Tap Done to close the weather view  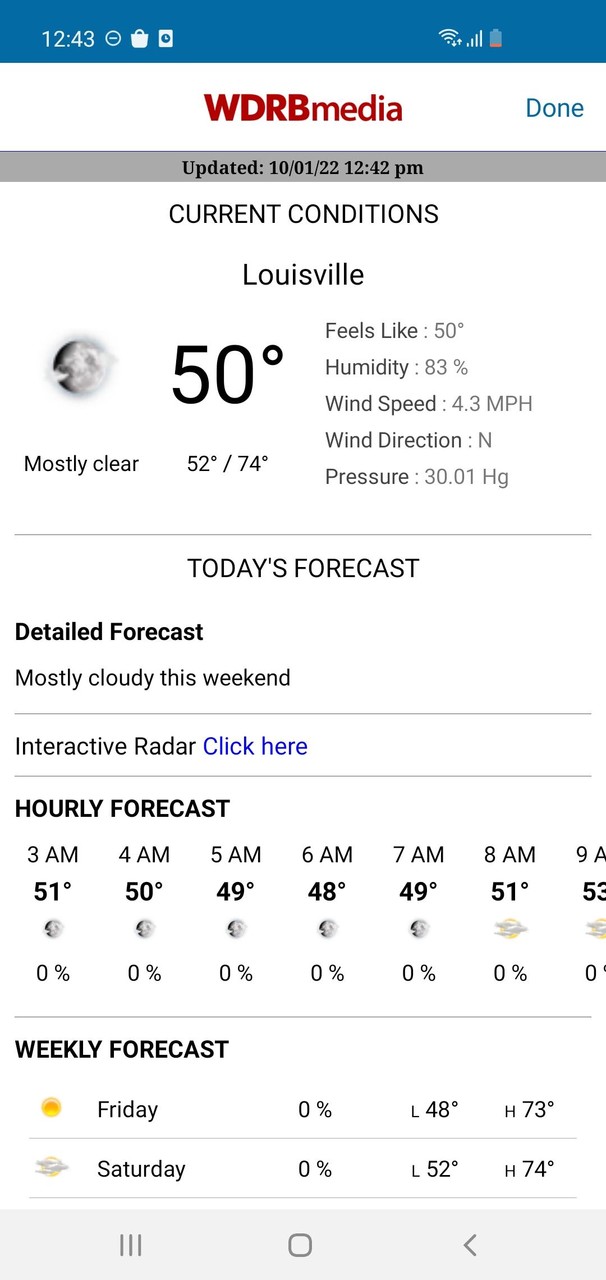pos(554,108)
